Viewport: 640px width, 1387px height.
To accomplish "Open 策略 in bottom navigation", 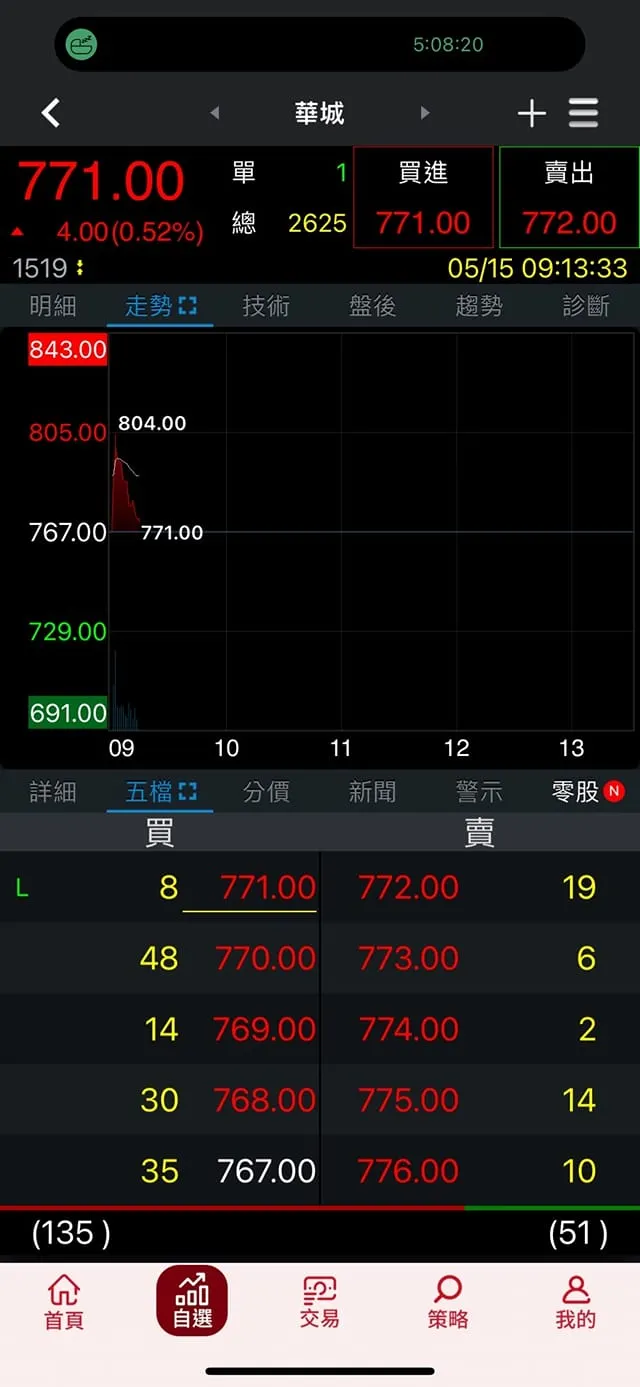I will pyautogui.click(x=448, y=1301).
